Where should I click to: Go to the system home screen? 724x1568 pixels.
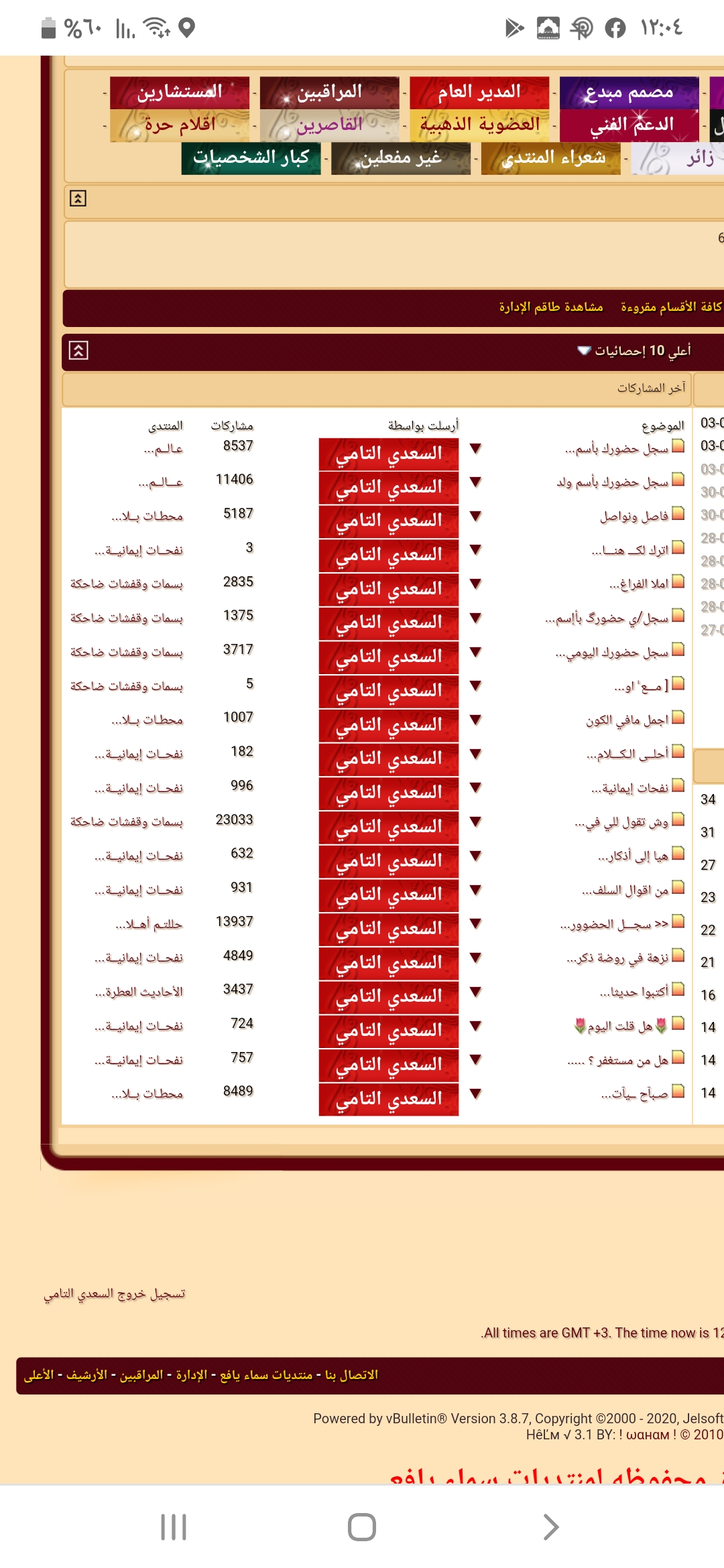[x=362, y=1527]
